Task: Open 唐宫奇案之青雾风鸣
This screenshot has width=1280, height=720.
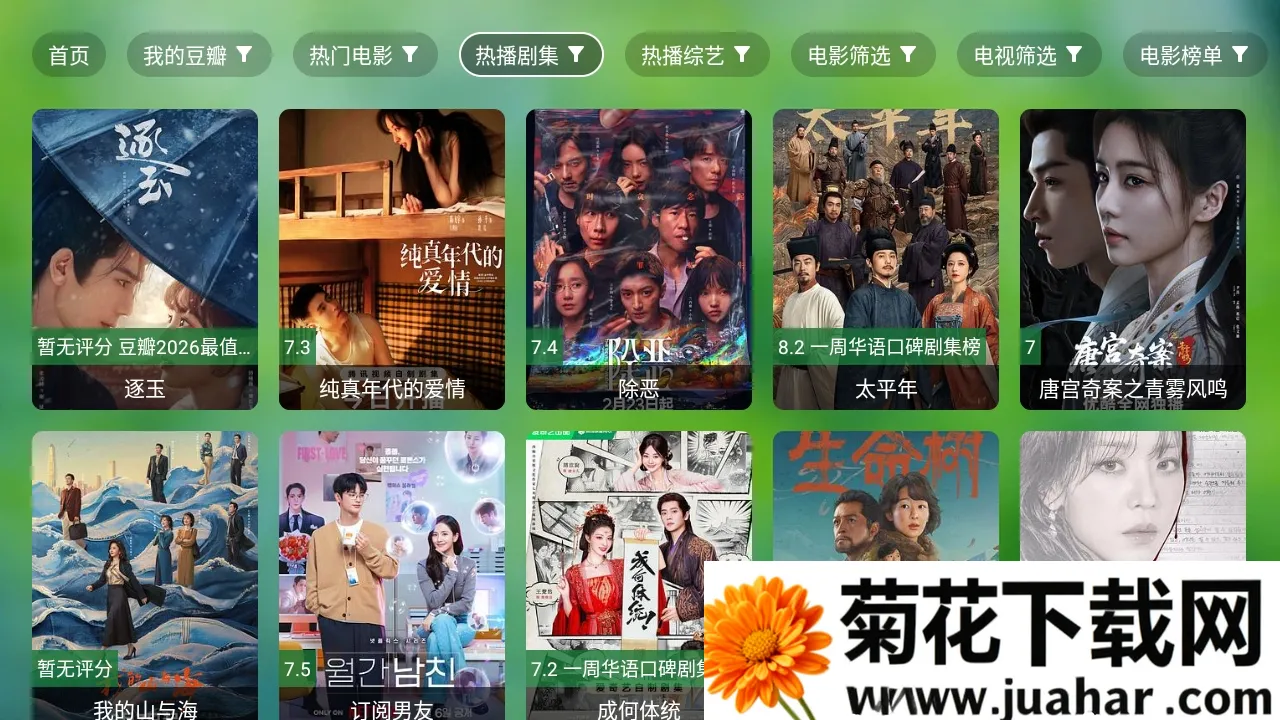Action: 1132,258
